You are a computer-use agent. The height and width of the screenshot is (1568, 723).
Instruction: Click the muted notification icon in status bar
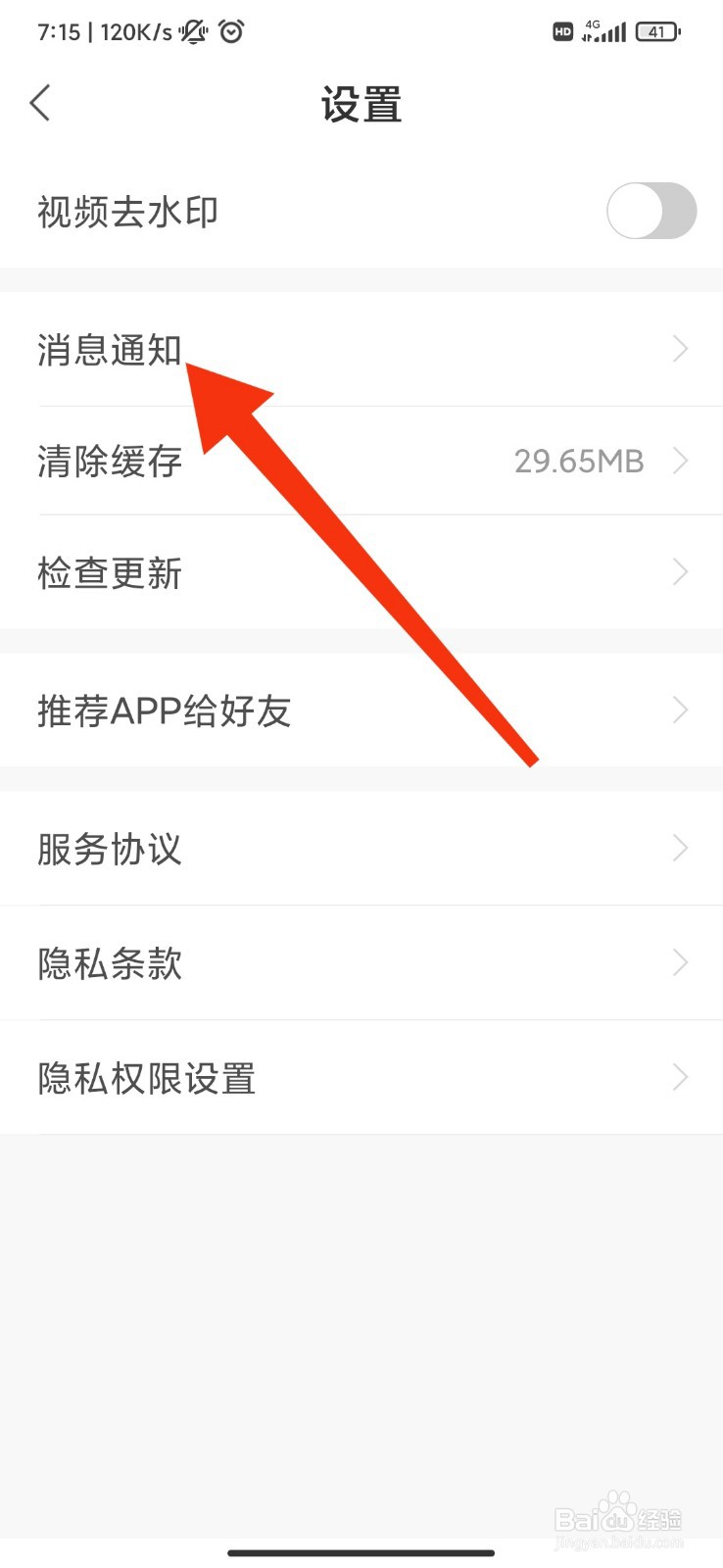192,31
